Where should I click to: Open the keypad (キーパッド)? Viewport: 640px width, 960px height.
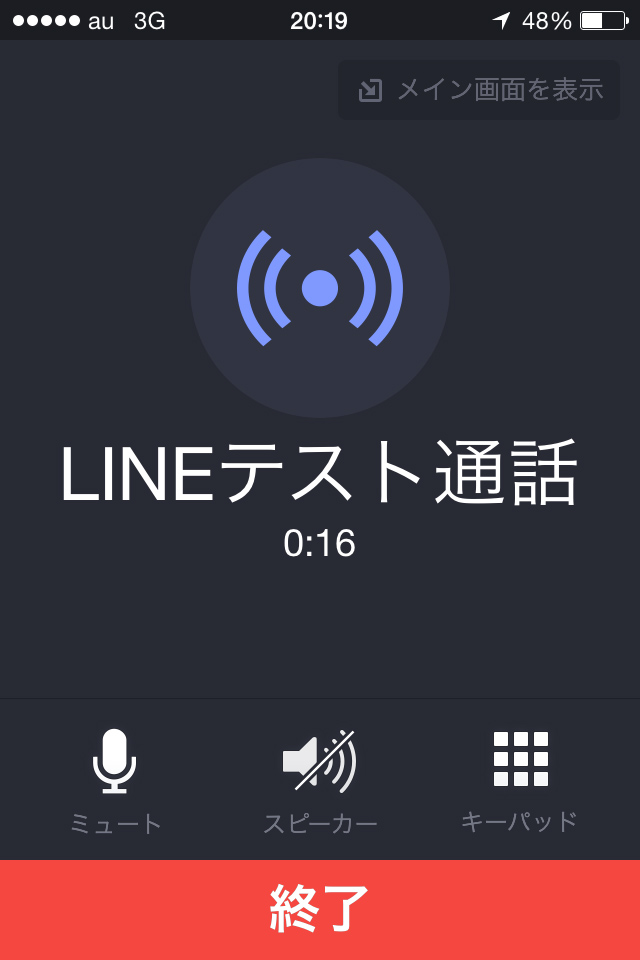pos(520,780)
